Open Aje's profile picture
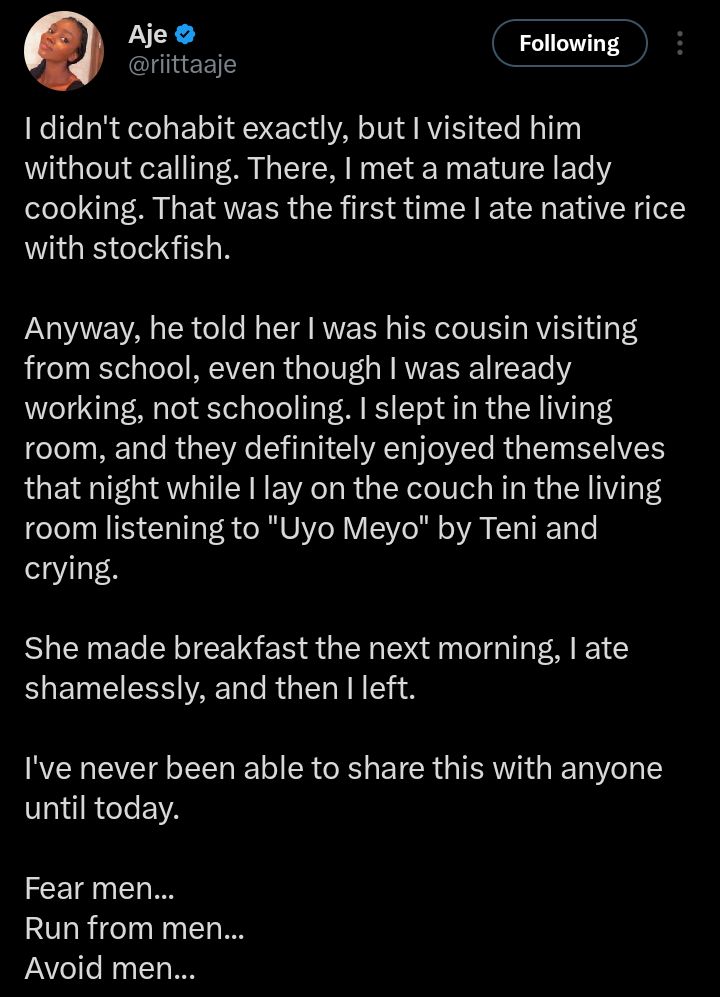 (x=63, y=50)
